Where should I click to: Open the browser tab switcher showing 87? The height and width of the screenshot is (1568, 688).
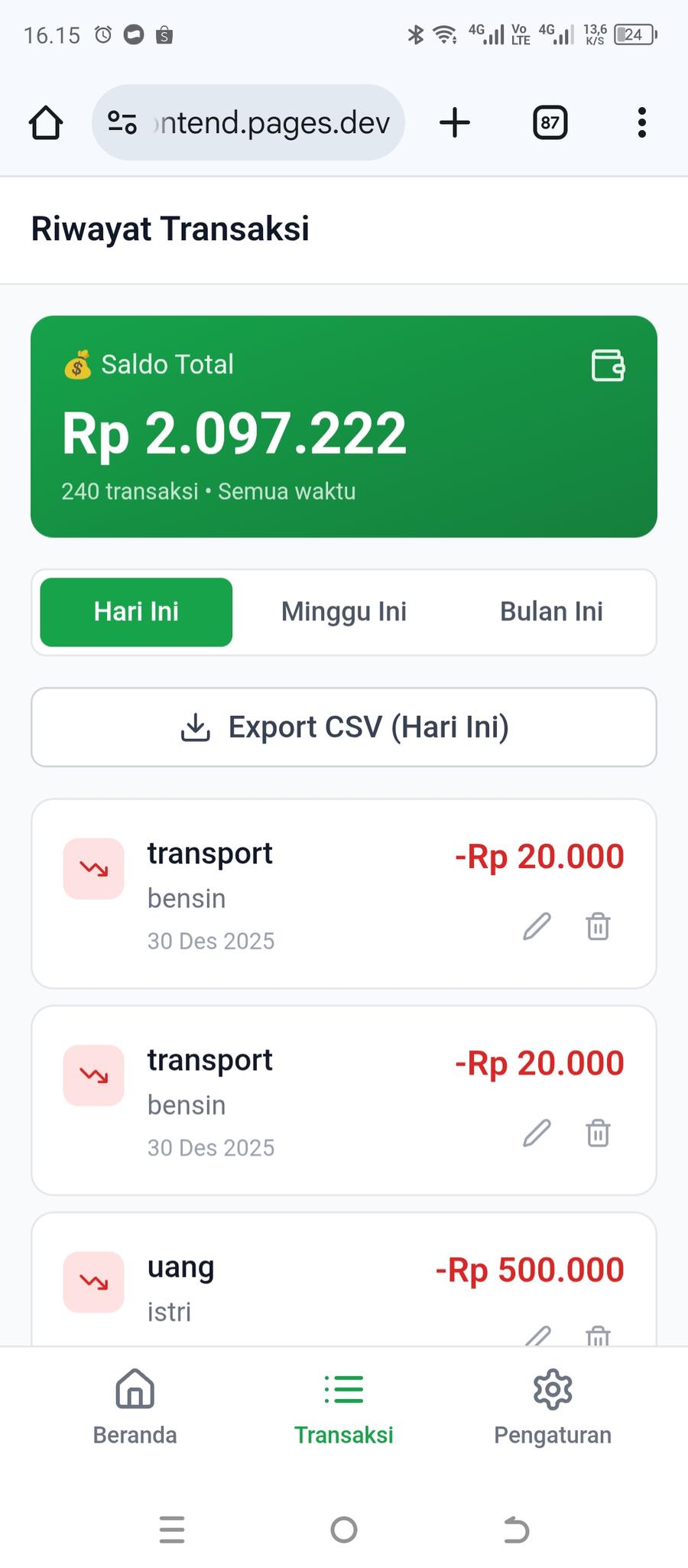pos(549,122)
